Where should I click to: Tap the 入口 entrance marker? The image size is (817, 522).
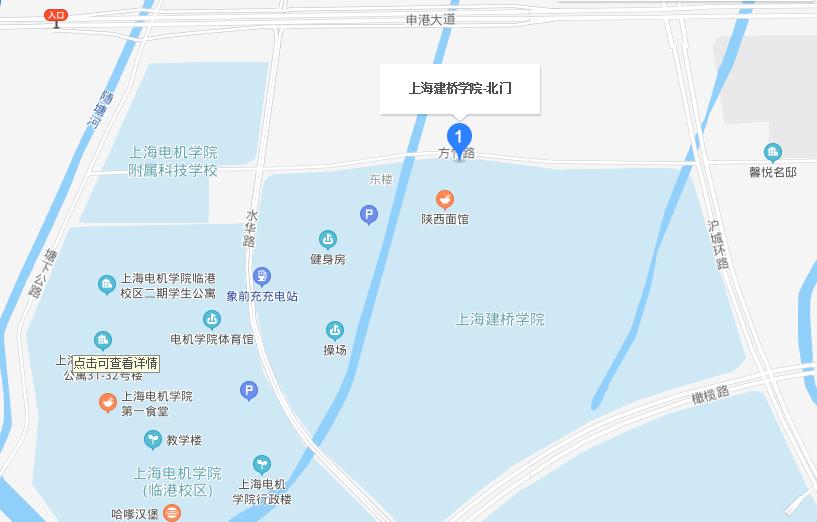56,16
